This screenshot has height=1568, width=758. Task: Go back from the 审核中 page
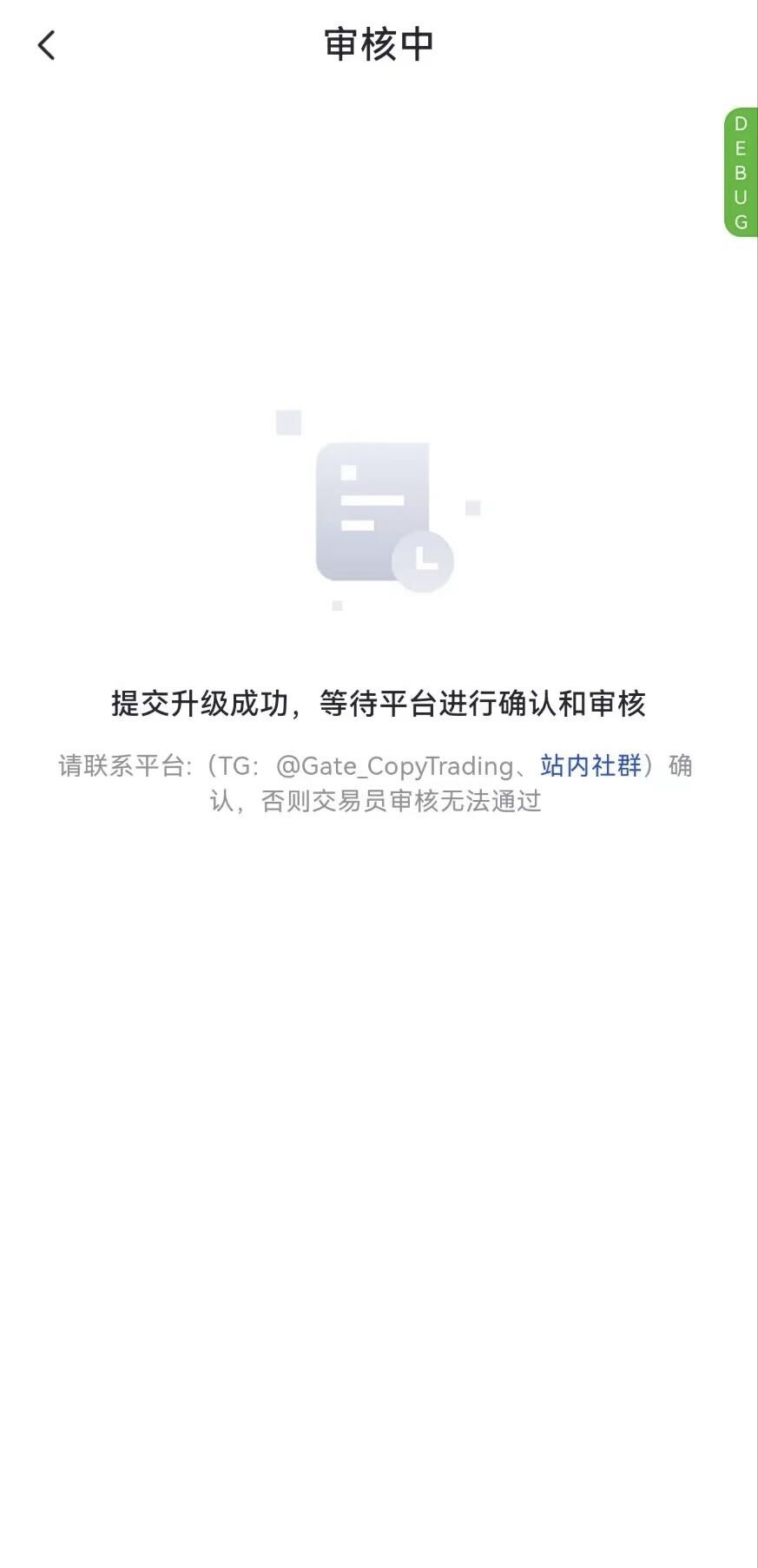tap(47, 45)
